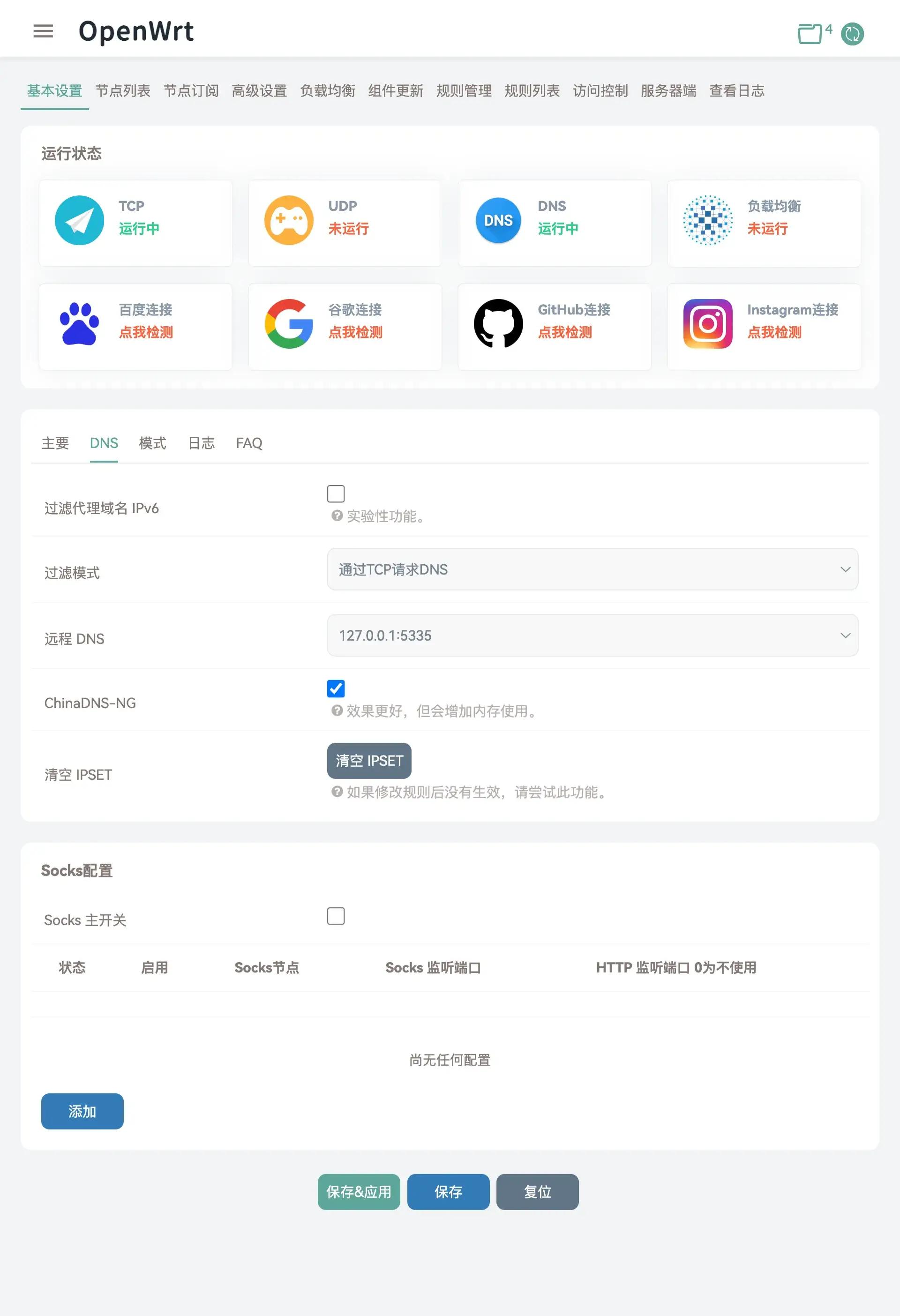This screenshot has width=900, height=1316.
Task: Enable the Socks 主开关 checkbox
Action: point(336,916)
